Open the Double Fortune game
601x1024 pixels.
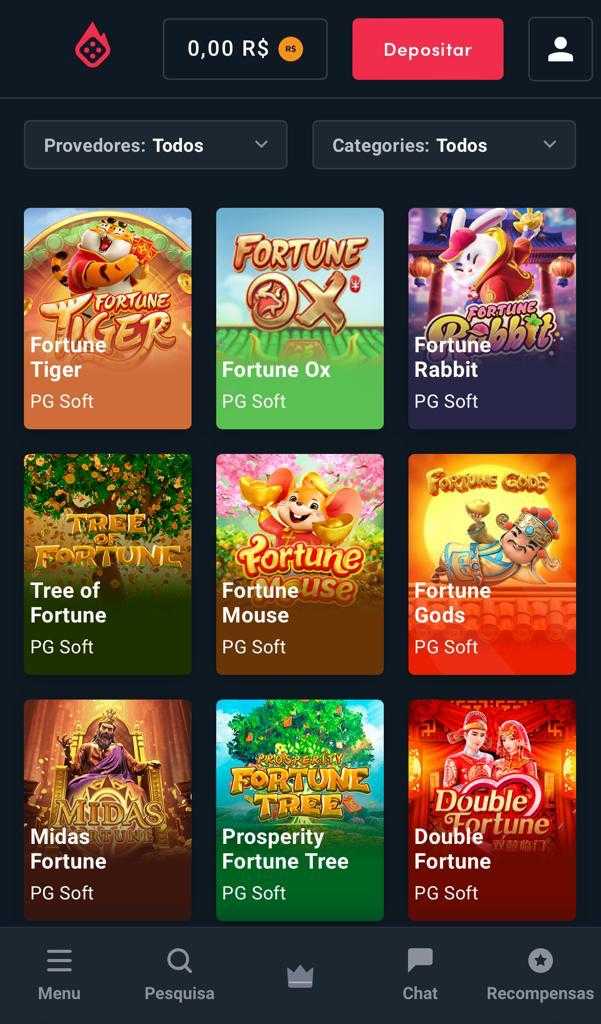point(492,810)
